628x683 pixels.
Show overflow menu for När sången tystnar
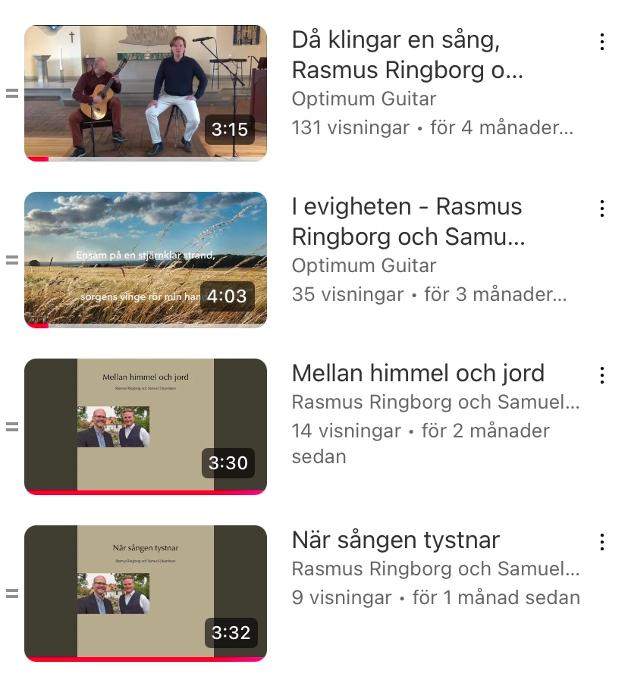pos(602,542)
